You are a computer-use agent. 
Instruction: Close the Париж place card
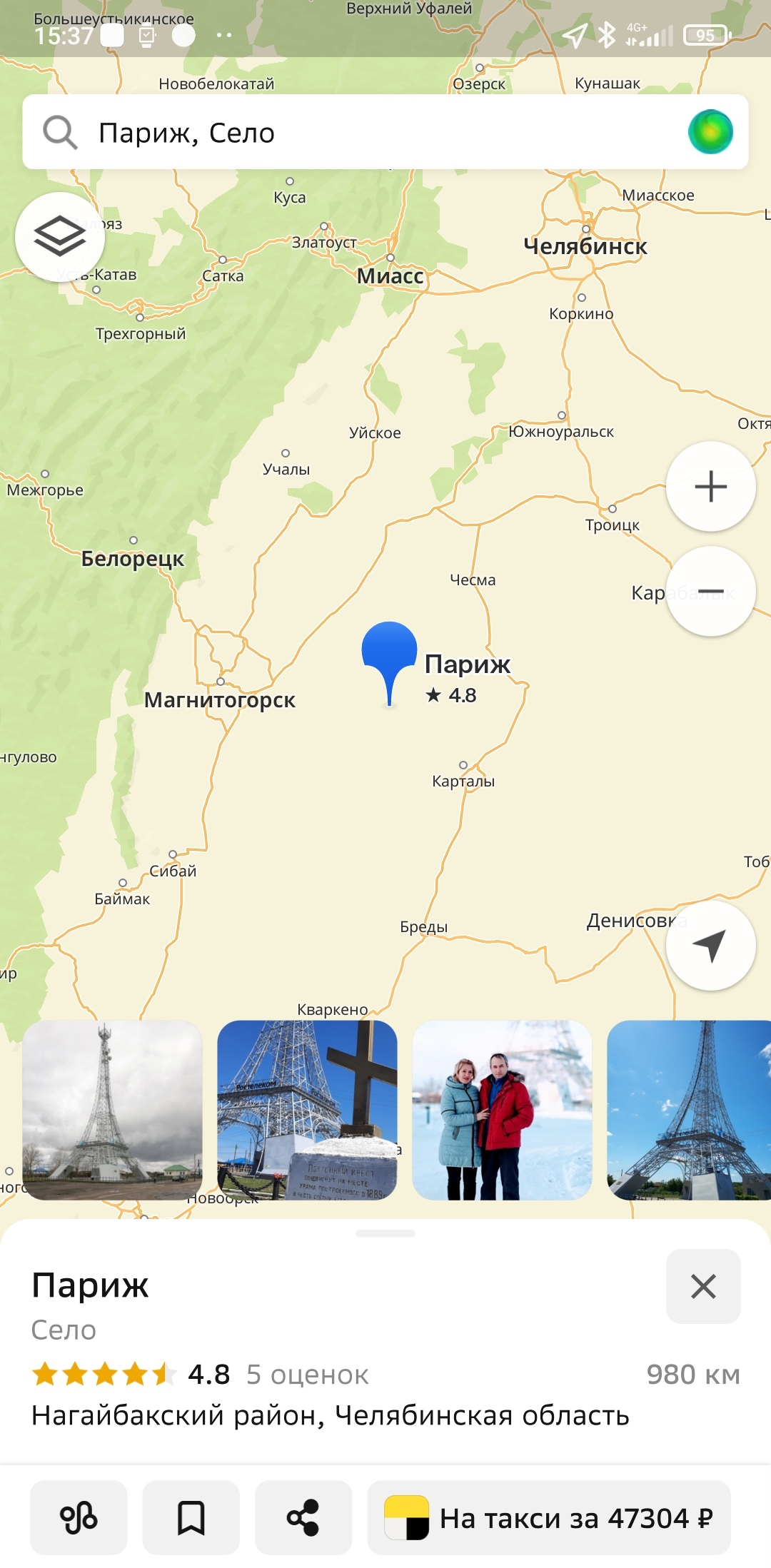(703, 1286)
